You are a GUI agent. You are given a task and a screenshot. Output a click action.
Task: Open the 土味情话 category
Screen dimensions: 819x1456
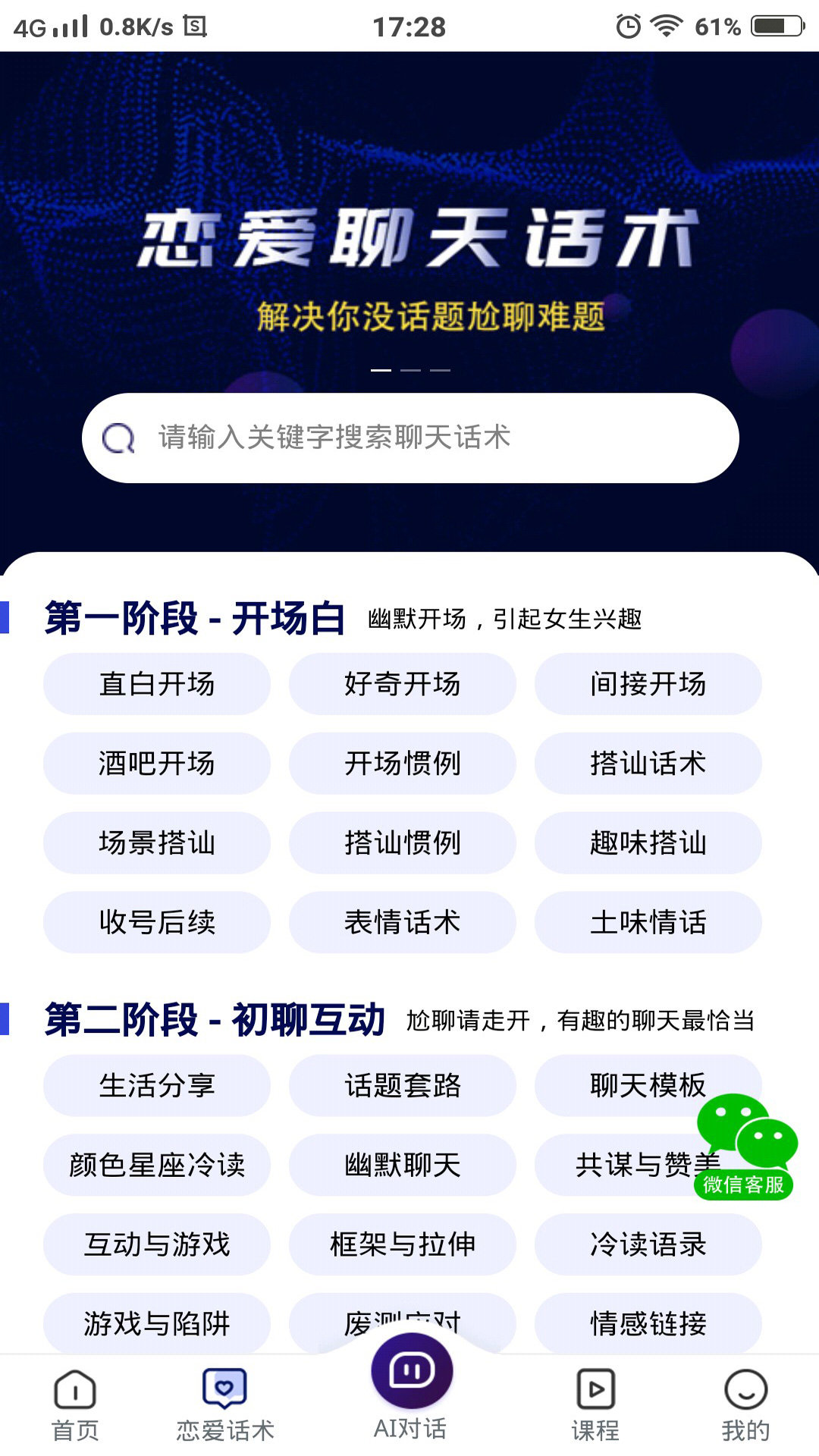[648, 923]
